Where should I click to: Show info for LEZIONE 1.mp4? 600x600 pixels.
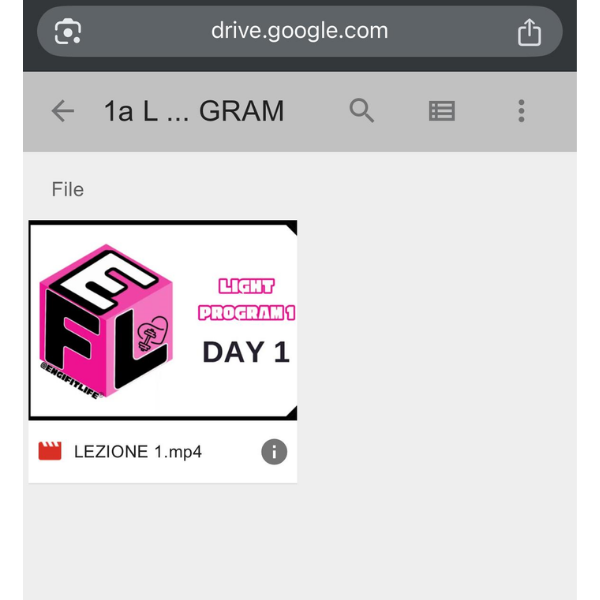click(274, 452)
